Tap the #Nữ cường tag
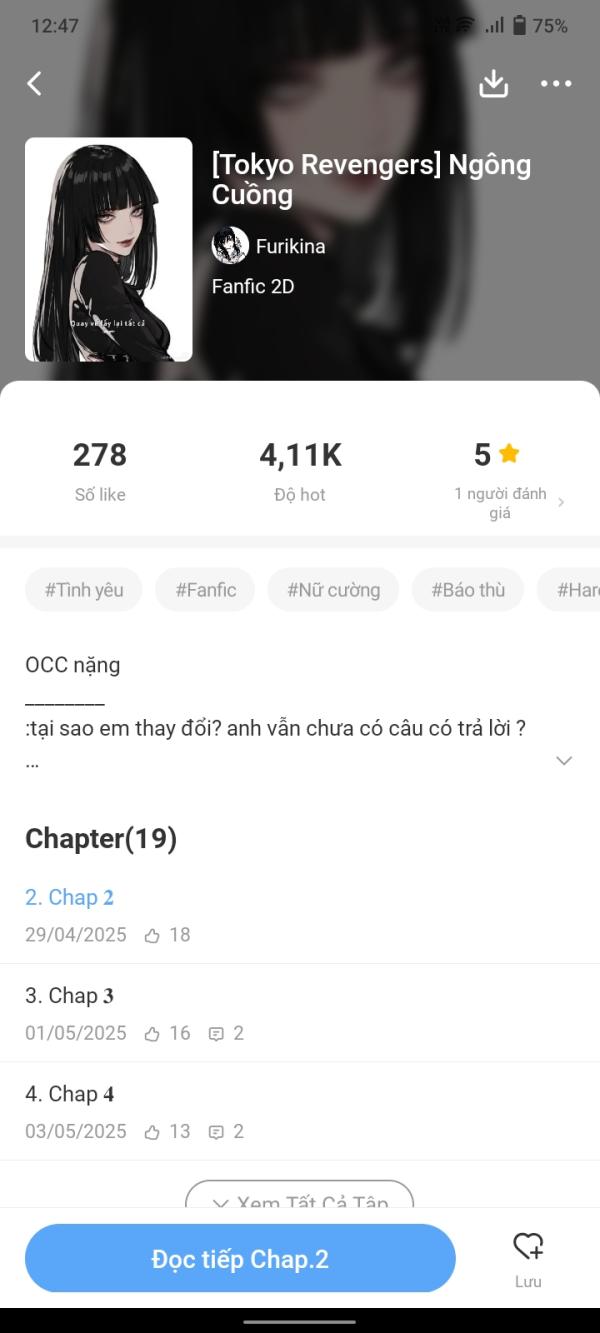Viewport: 600px width, 1333px height. 333,590
